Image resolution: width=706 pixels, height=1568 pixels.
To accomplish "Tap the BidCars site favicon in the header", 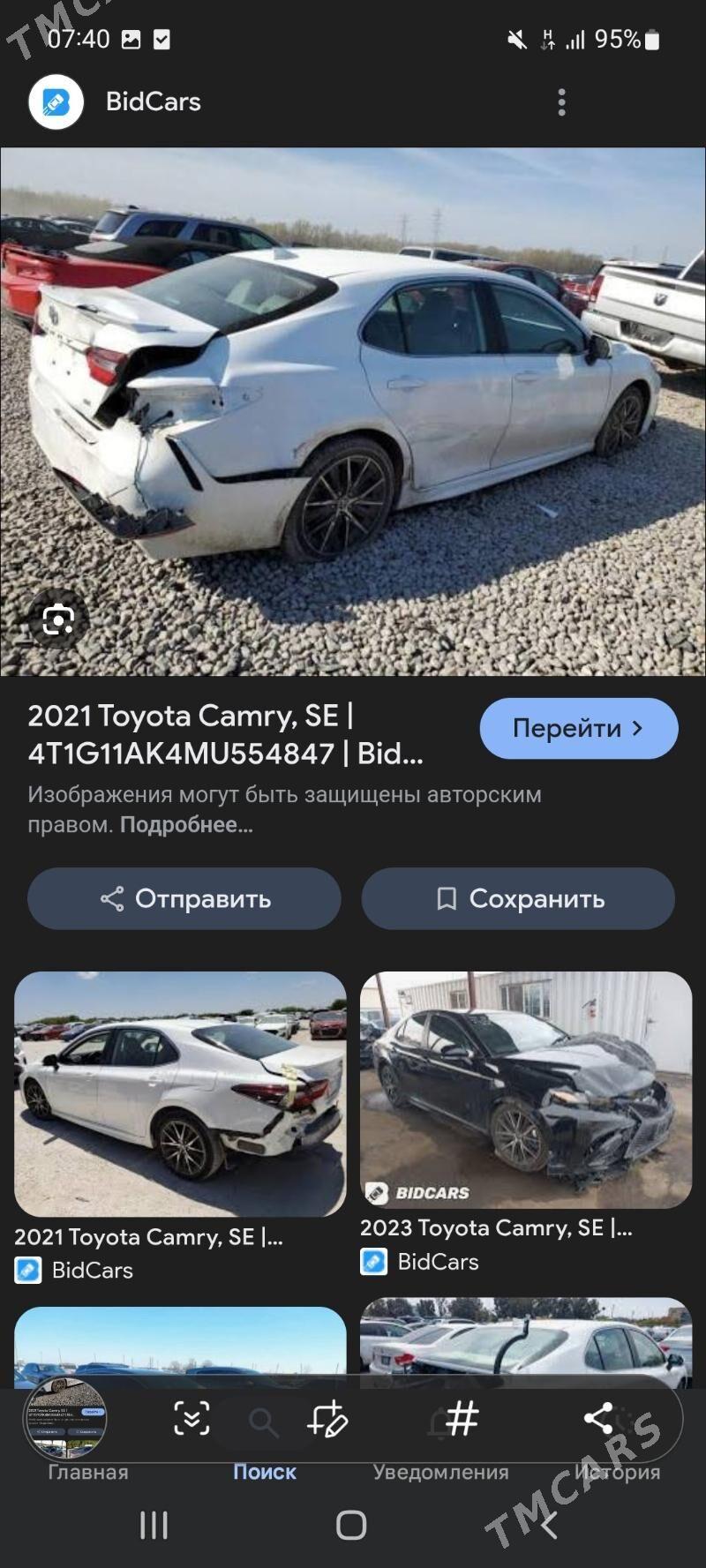I will (x=56, y=101).
